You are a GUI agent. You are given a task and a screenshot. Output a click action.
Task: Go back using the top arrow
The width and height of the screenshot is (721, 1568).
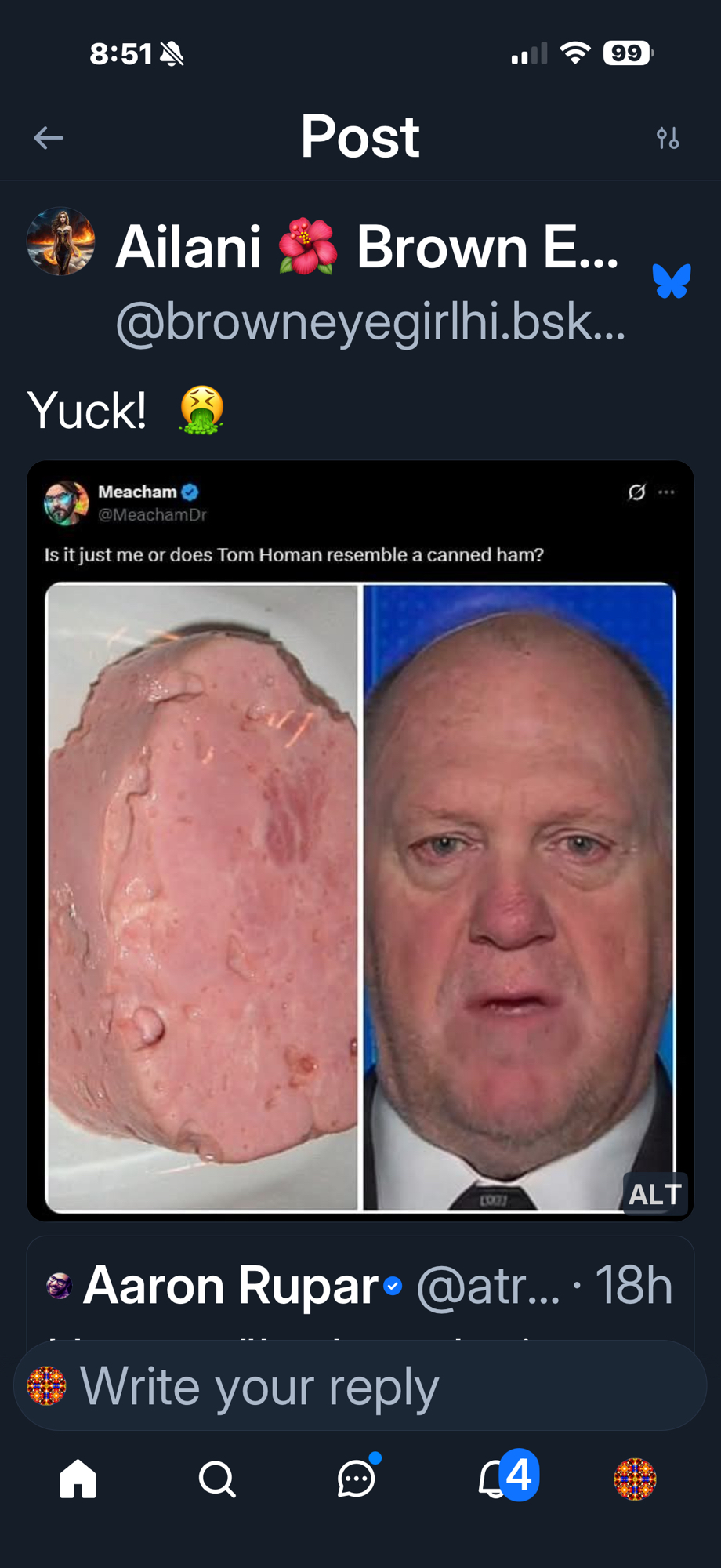(x=49, y=138)
